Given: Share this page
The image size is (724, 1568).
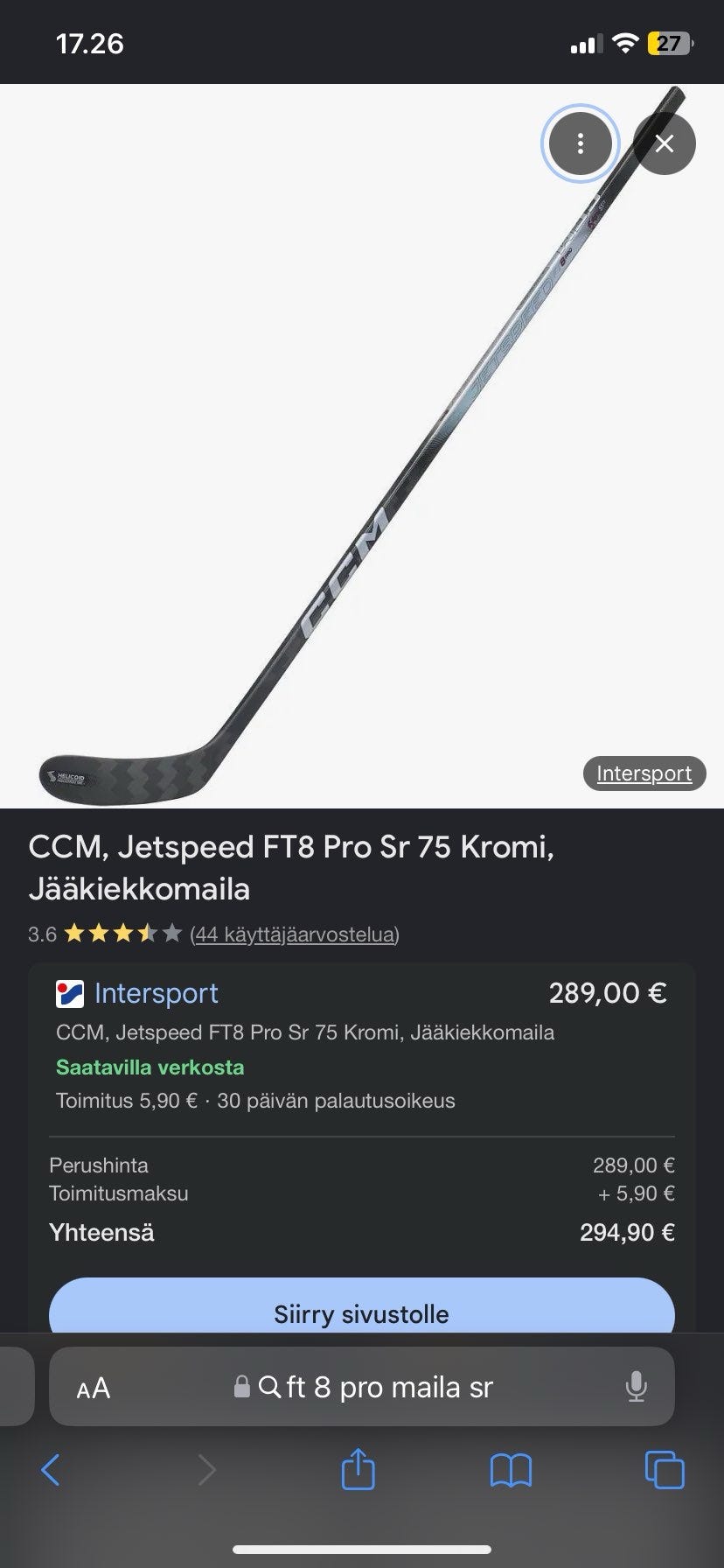Looking at the screenshot, I should (x=357, y=1470).
